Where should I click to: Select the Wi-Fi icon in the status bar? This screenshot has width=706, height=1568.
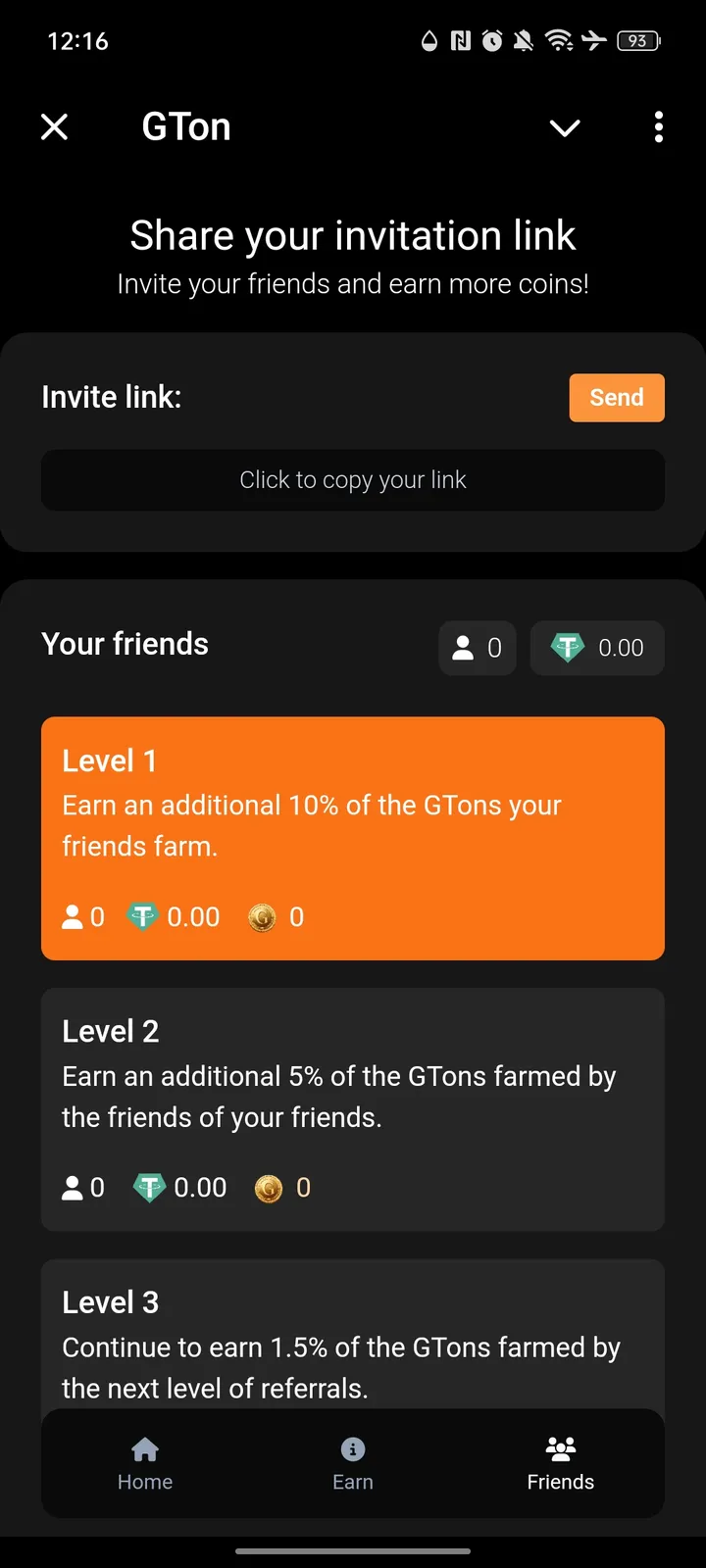(560, 40)
